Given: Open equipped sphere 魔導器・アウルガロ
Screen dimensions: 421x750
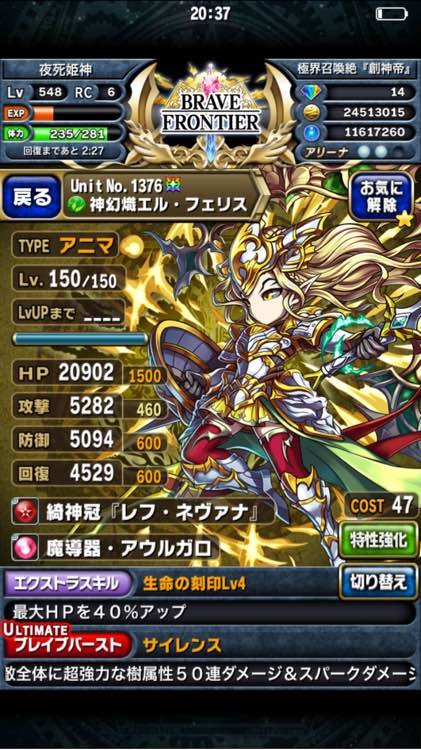Looking at the screenshot, I should point(115,548).
